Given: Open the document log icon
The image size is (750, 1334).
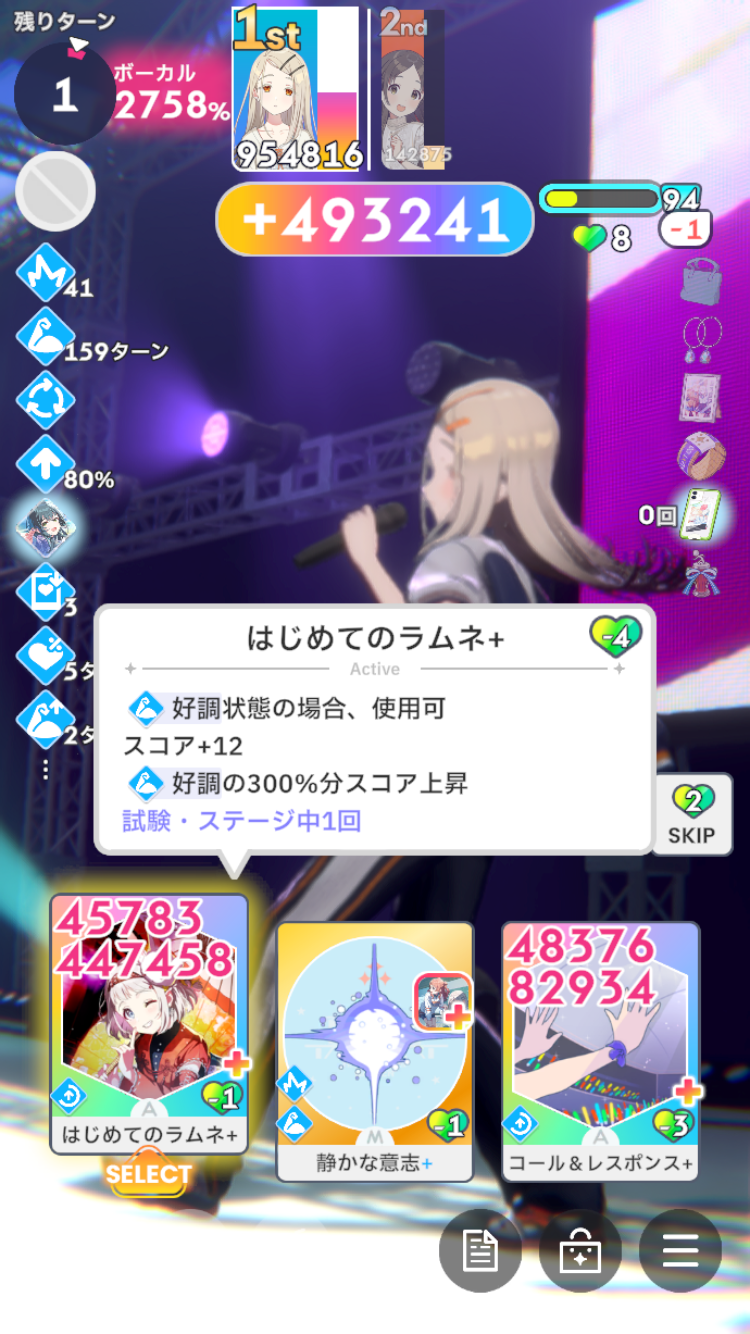Looking at the screenshot, I should tap(480, 1251).
